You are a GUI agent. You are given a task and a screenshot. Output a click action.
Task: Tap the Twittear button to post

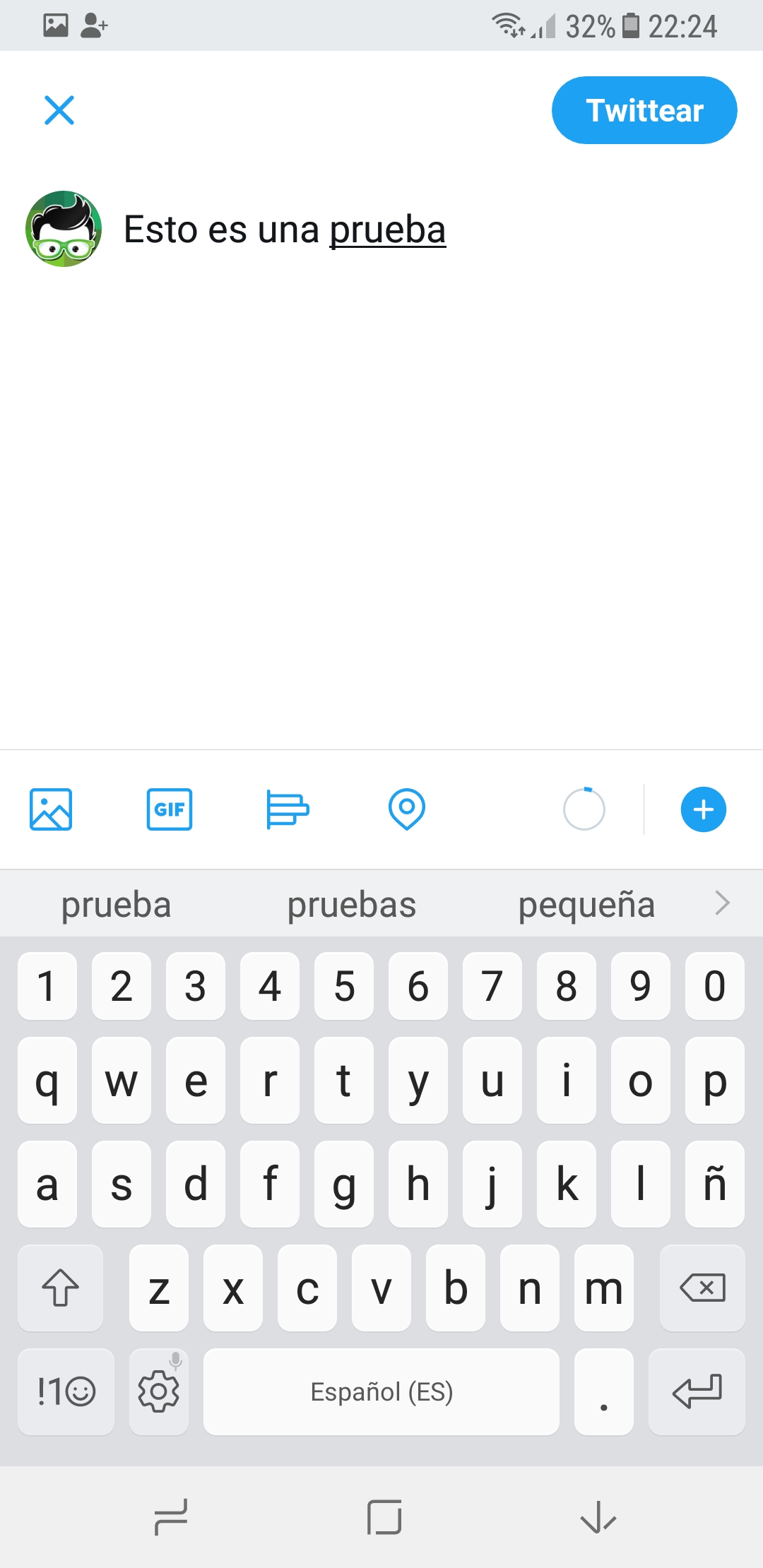tap(644, 110)
